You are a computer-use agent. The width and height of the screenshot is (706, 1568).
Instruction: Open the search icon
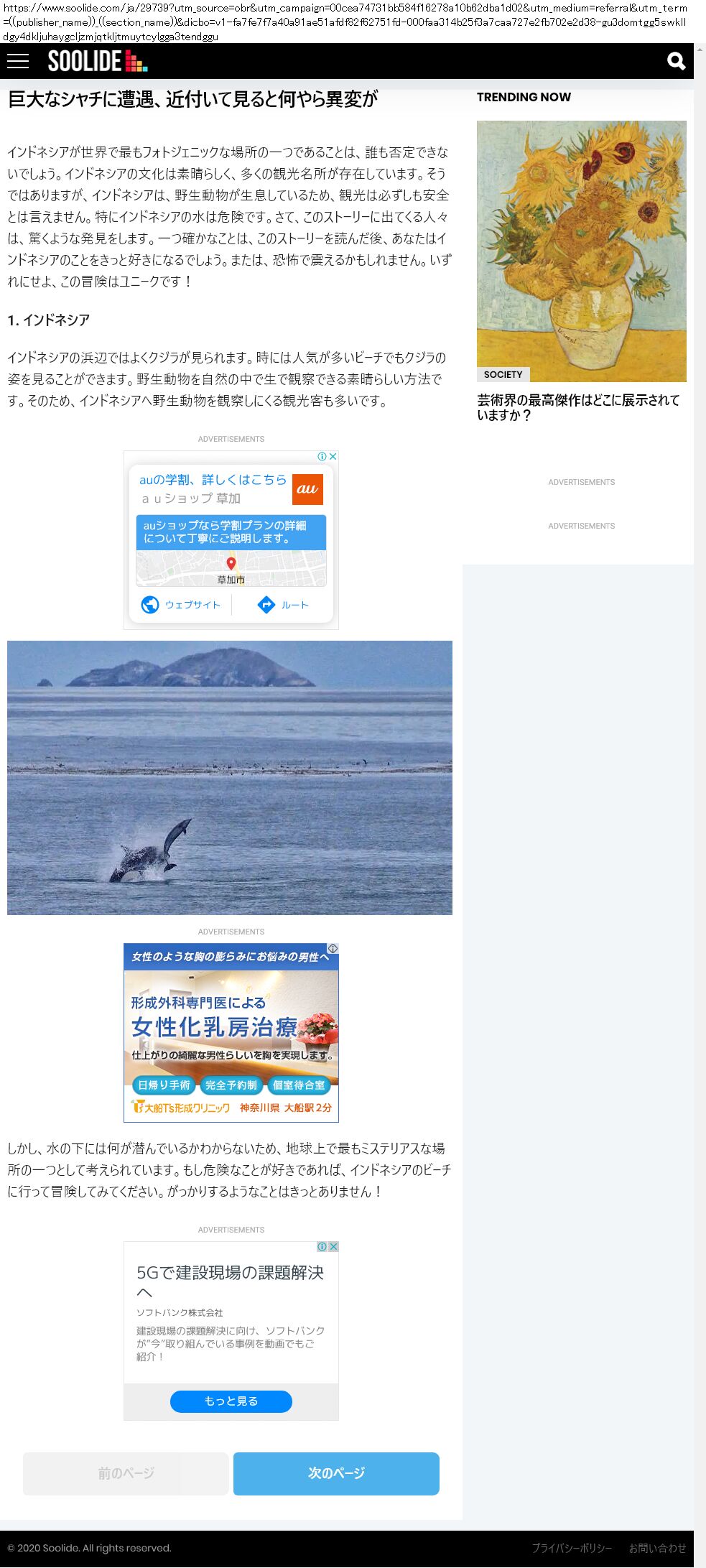pos(676,61)
